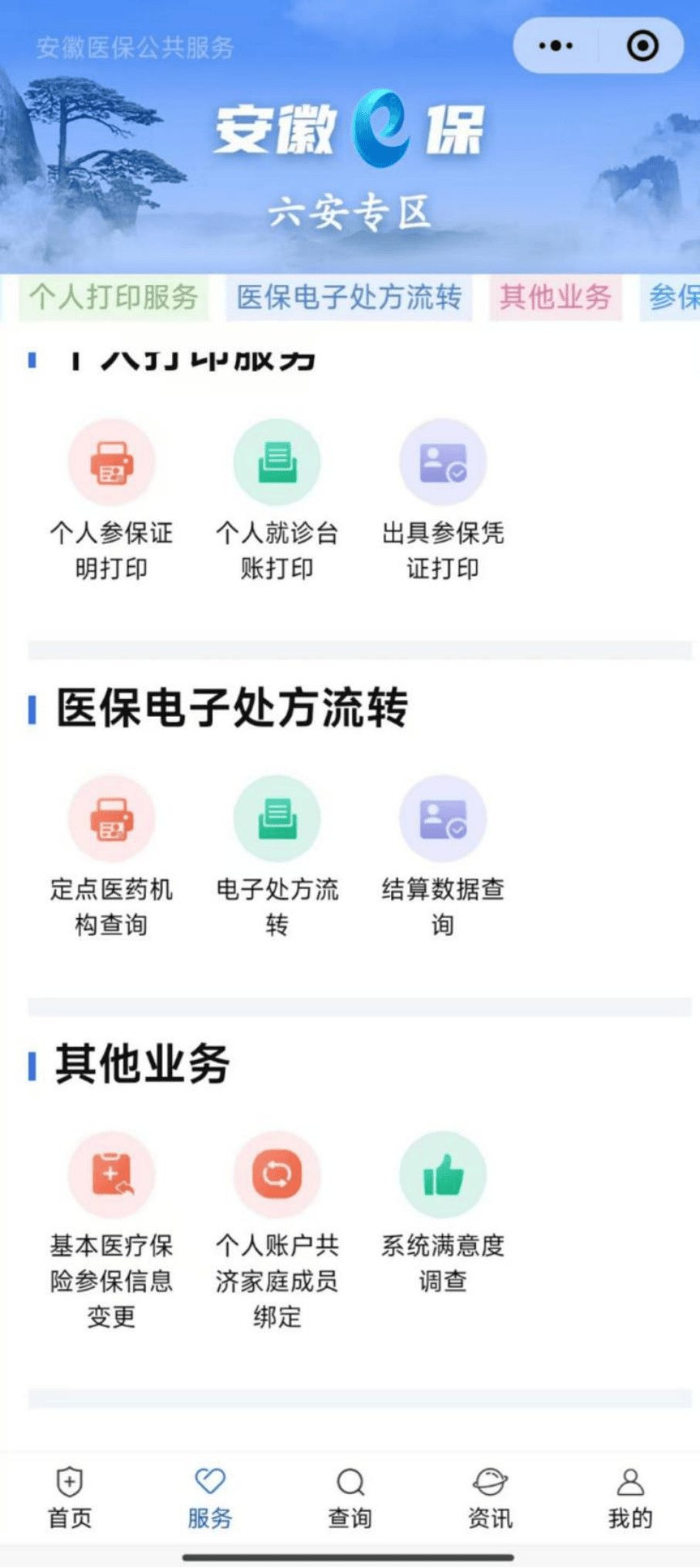This screenshot has height=1568, width=700.
Task: Open the 电子处方流转 service icon
Action: point(278,819)
